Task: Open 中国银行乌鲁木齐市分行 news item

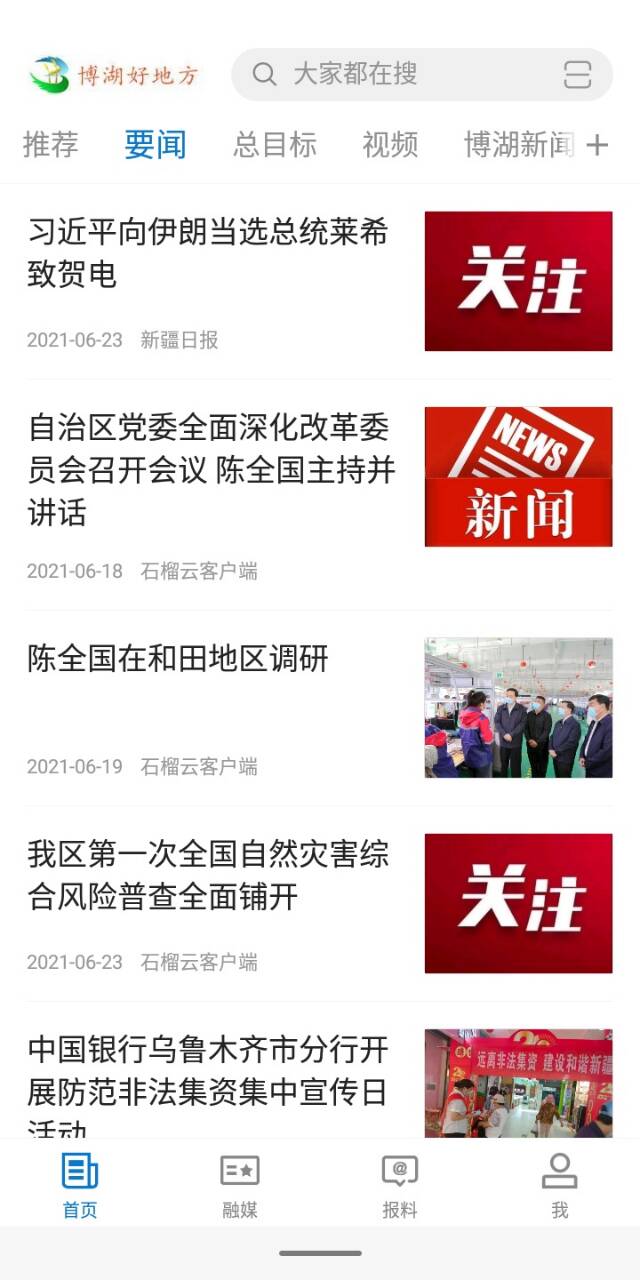Action: 208,1085
